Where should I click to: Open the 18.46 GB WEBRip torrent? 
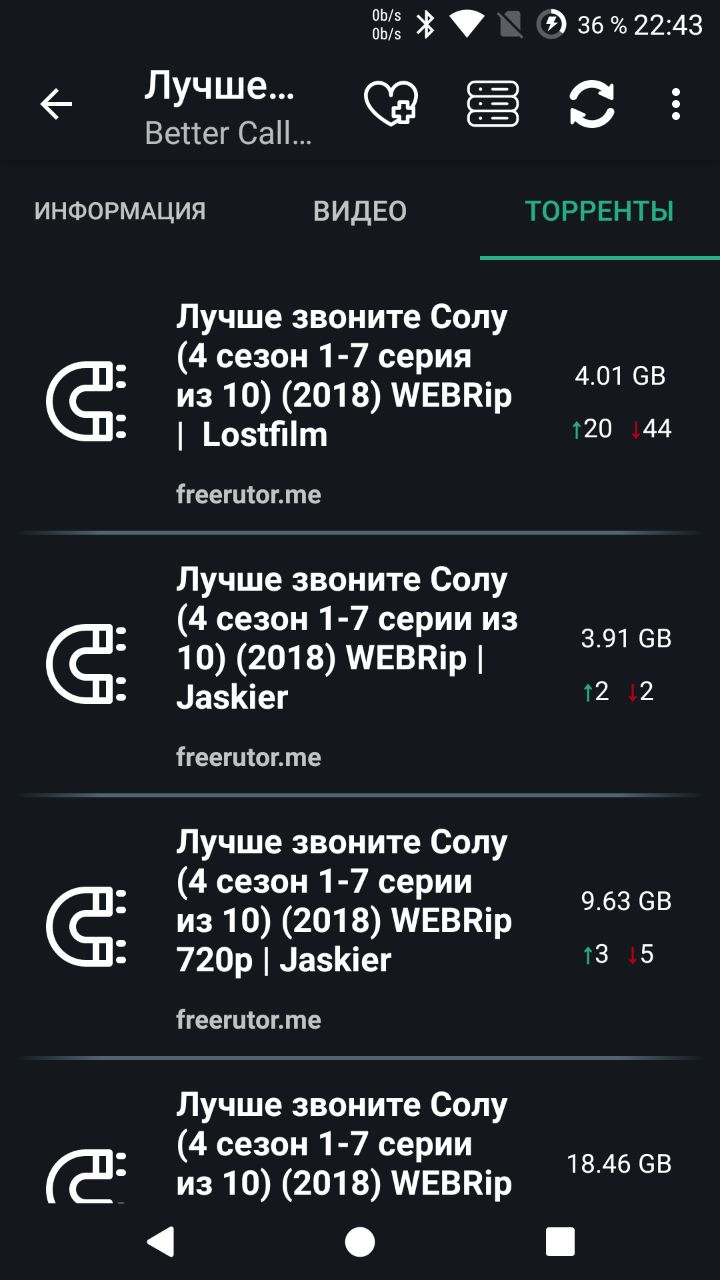tap(360, 1131)
